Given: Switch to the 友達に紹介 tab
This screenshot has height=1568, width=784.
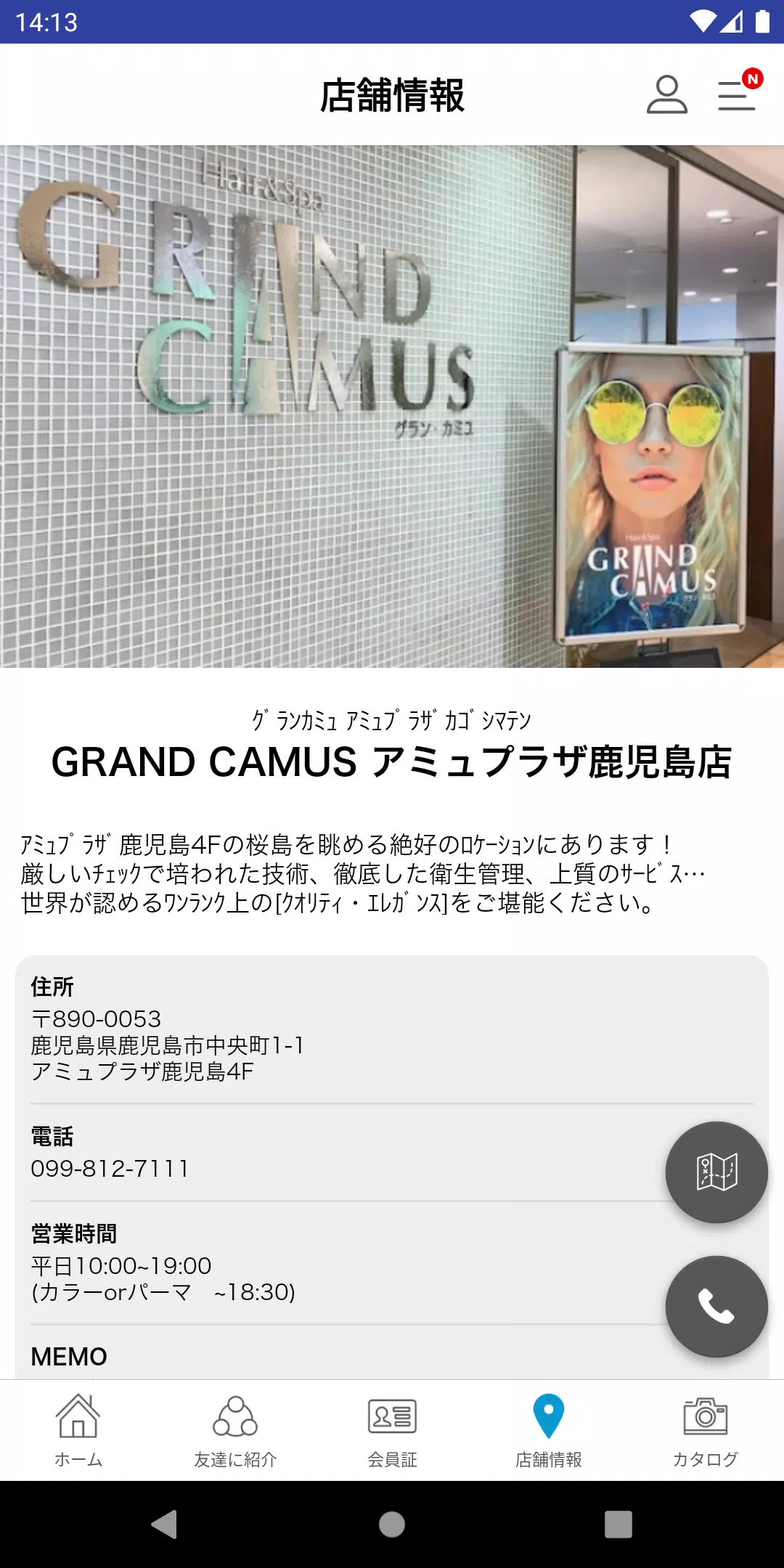Looking at the screenshot, I should [x=235, y=1430].
